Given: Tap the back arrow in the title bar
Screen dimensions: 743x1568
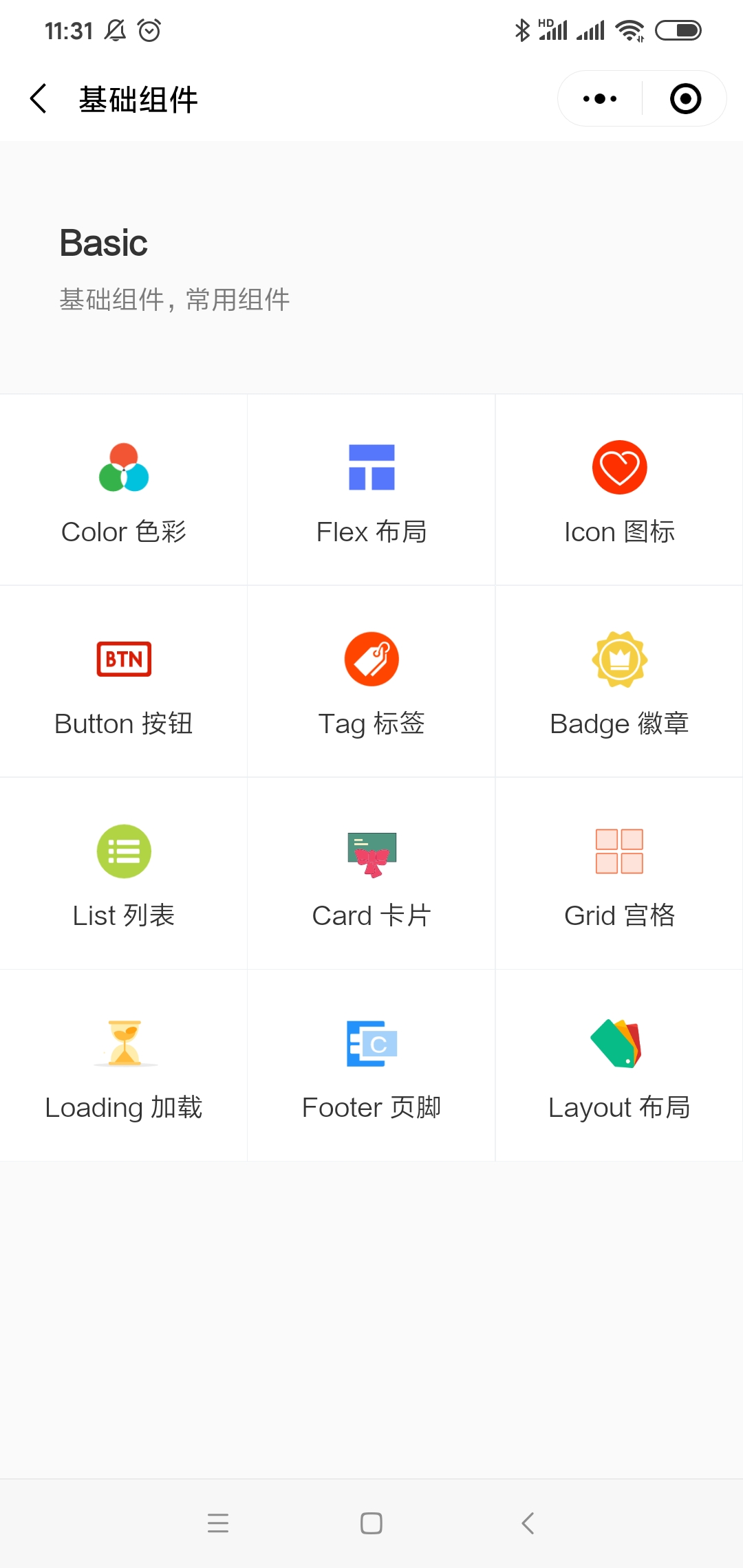Looking at the screenshot, I should (38, 98).
